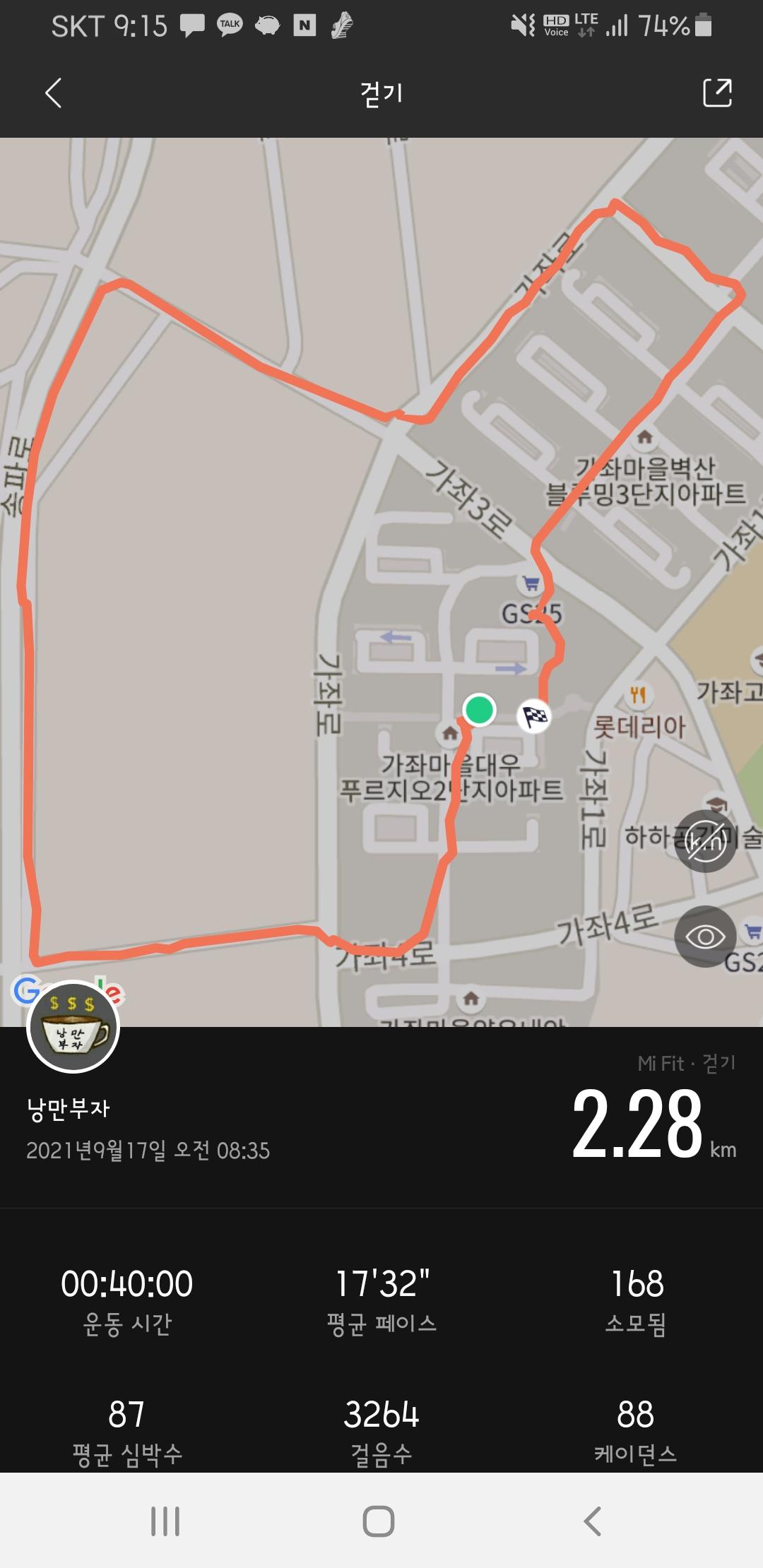763x1568 pixels.
Task: Toggle the km distance markers on map
Action: 705,841
